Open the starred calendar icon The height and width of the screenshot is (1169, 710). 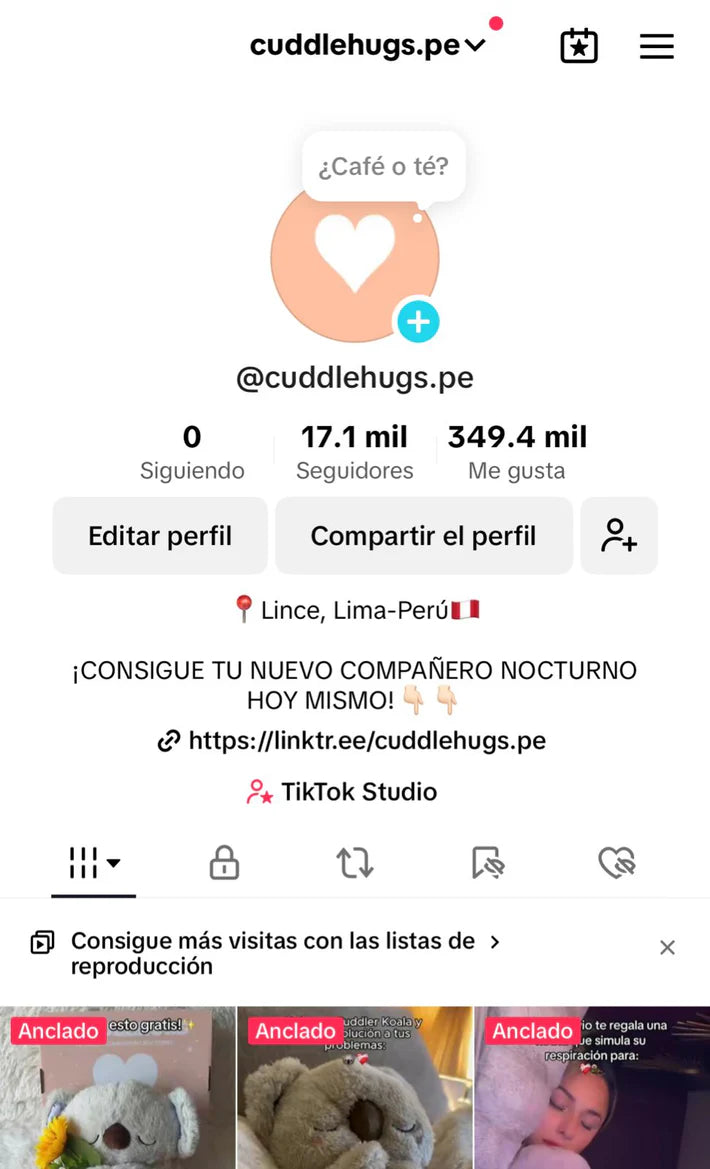pos(579,46)
